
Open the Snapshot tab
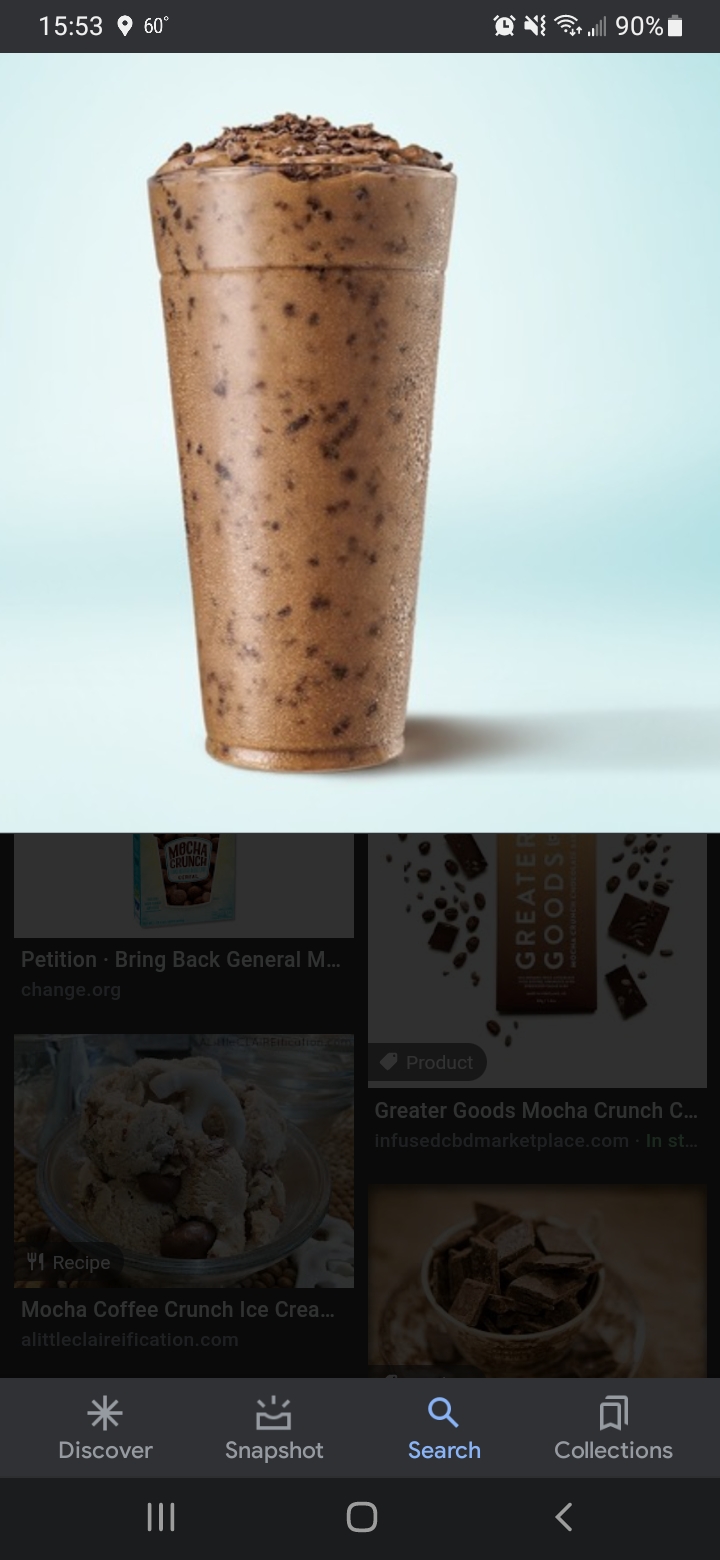click(274, 1429)
